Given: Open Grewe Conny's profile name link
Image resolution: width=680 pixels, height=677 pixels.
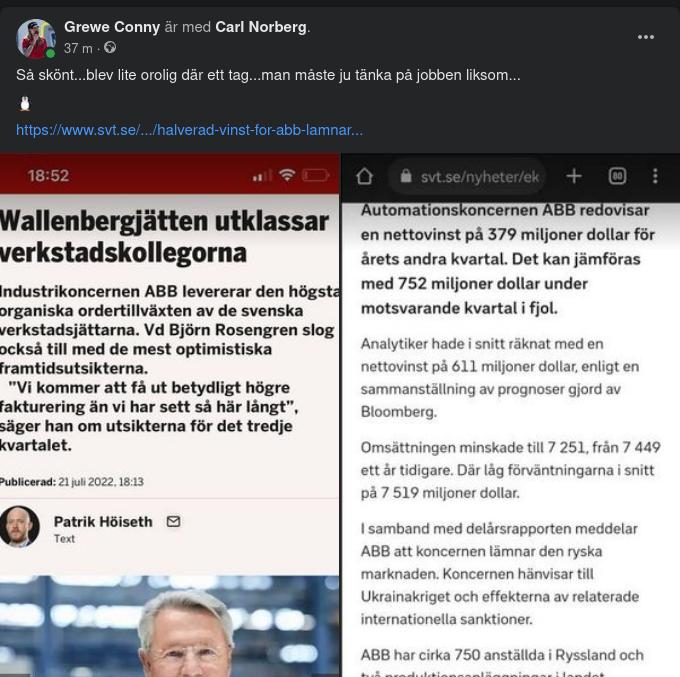Looking at the screenshot, I should point(111,27).
